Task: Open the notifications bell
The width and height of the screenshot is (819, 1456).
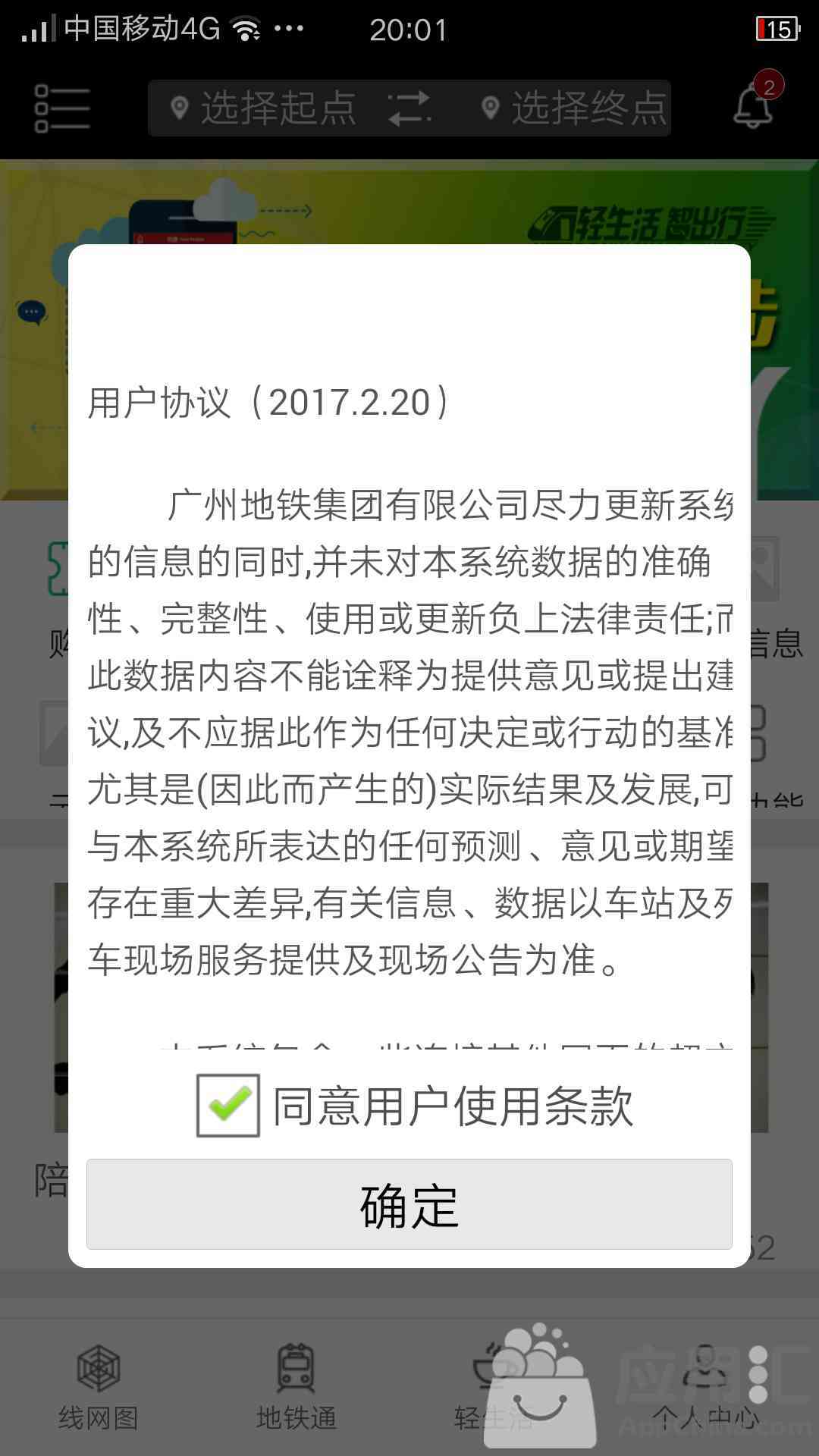Action: click(x=753, y=108)
